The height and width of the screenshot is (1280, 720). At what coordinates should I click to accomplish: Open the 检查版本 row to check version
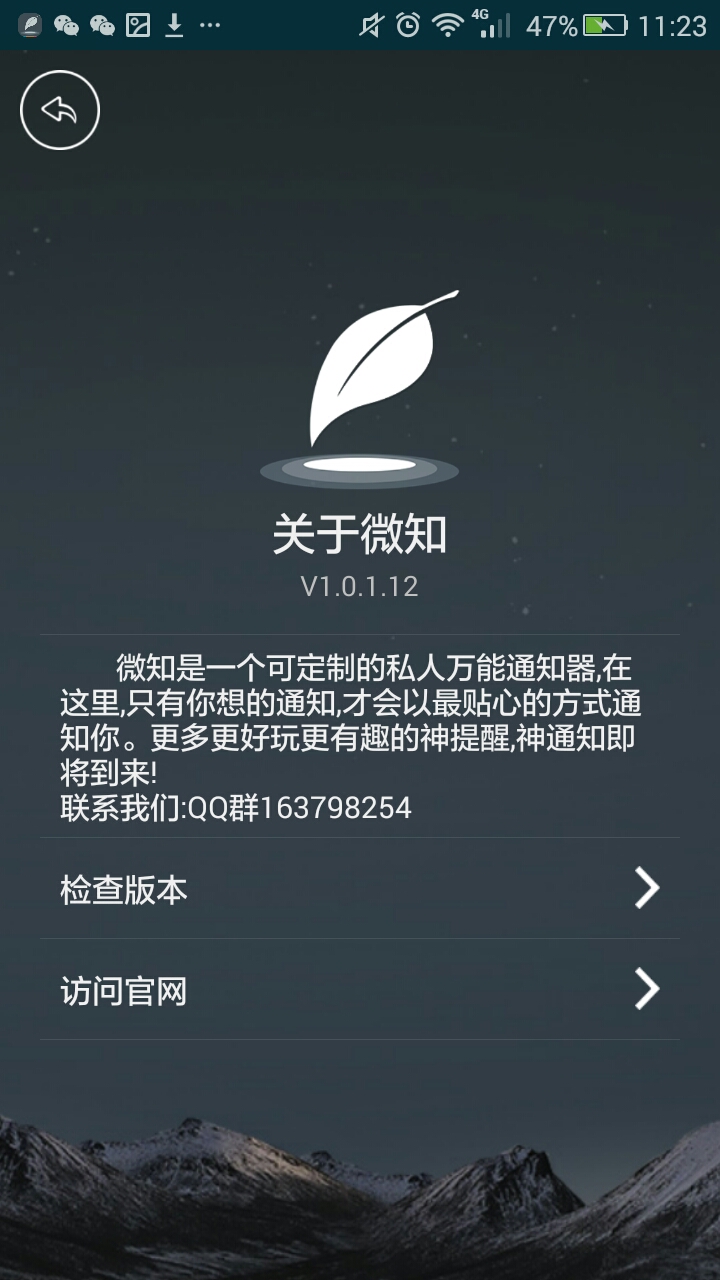[x=360, y=888]
